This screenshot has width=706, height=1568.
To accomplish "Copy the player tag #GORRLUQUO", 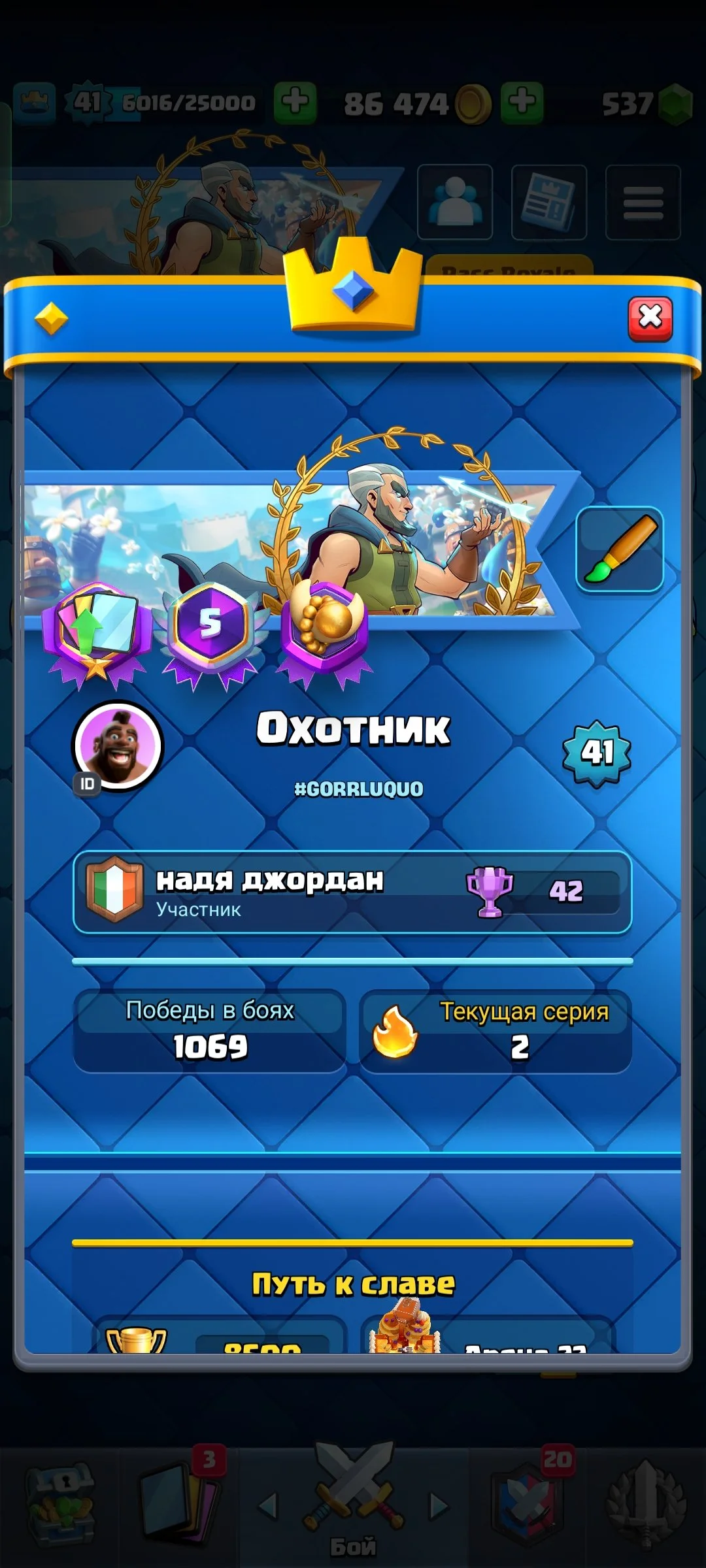I will click(358, 789).
